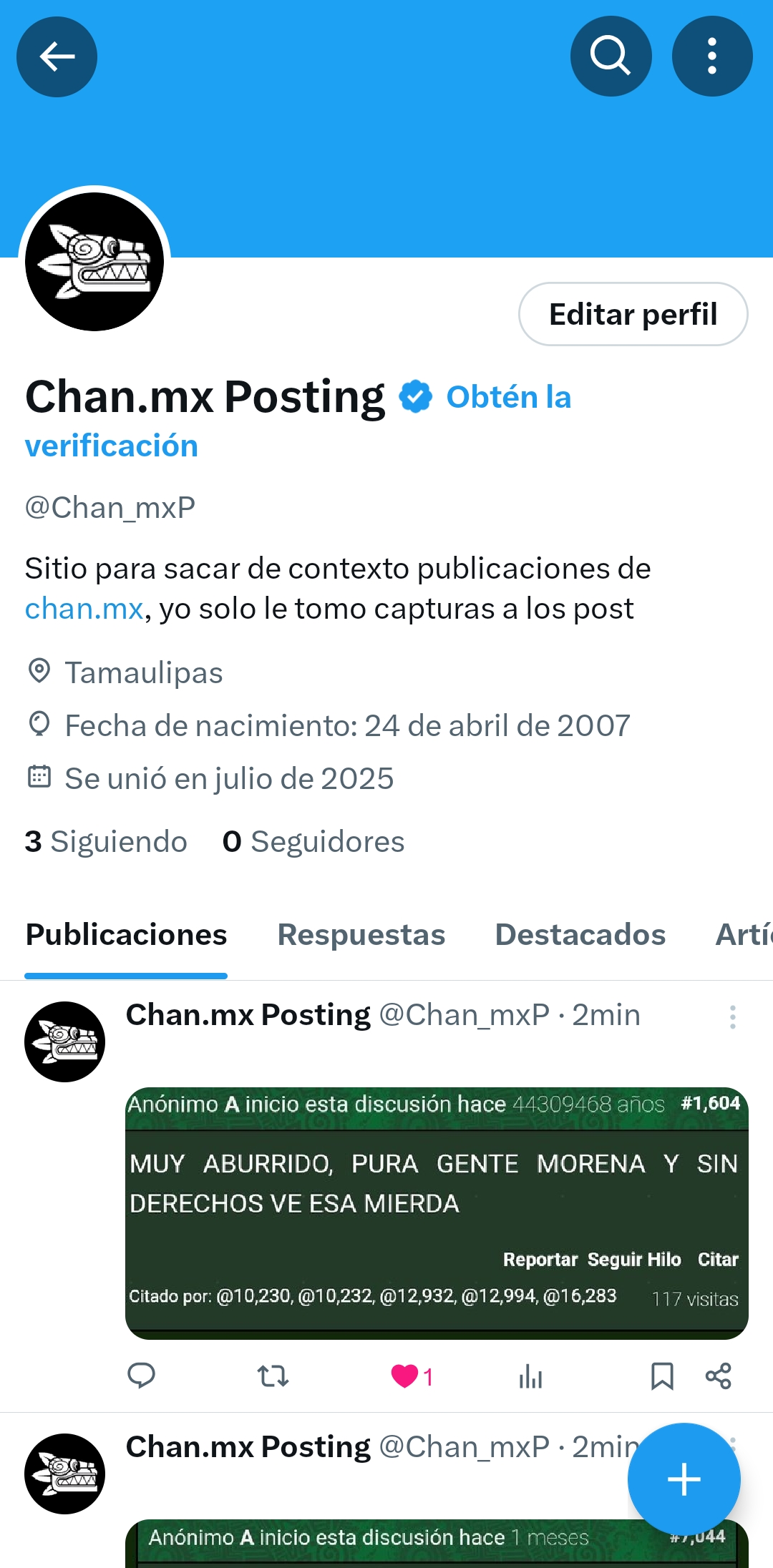The width and height of the screenshot is (773, 1568).
Task: View analytics for the MUY ABURRIDO post
Action: (530, 1376)
